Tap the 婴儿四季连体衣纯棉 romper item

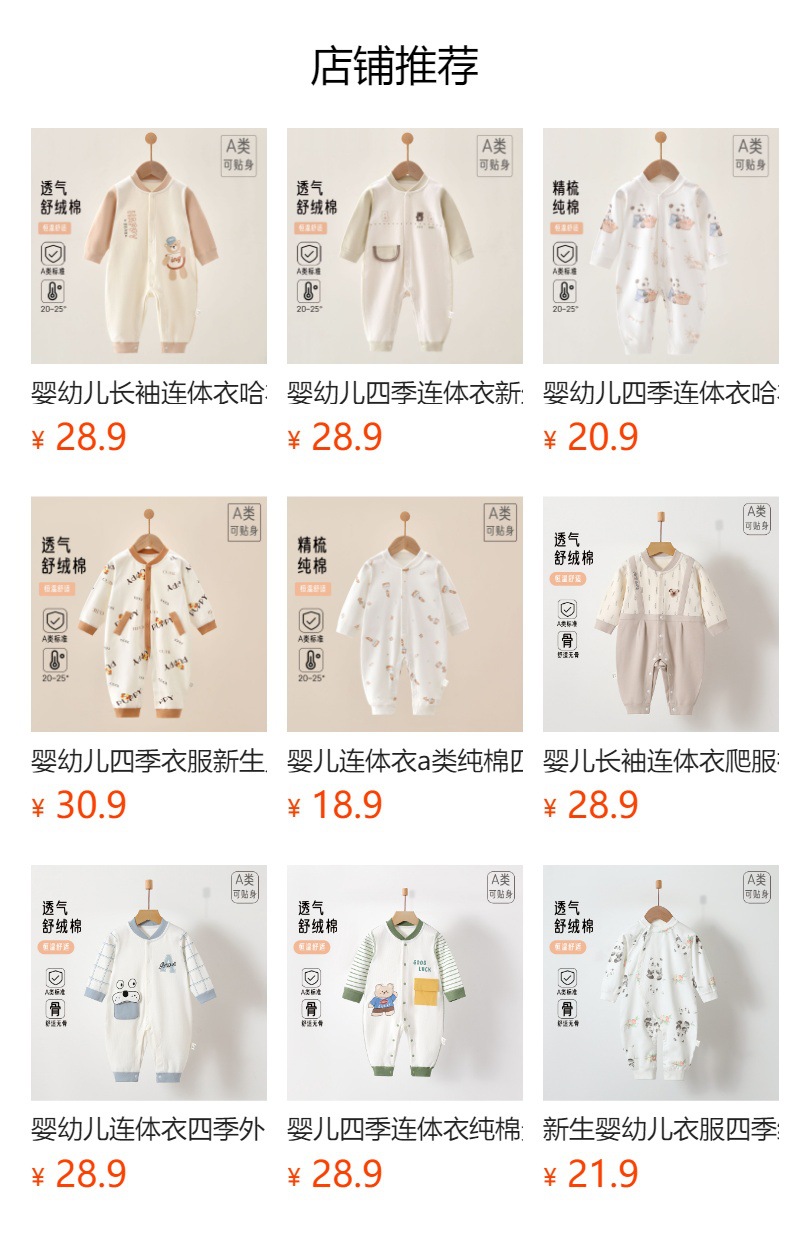pos(404,982)
